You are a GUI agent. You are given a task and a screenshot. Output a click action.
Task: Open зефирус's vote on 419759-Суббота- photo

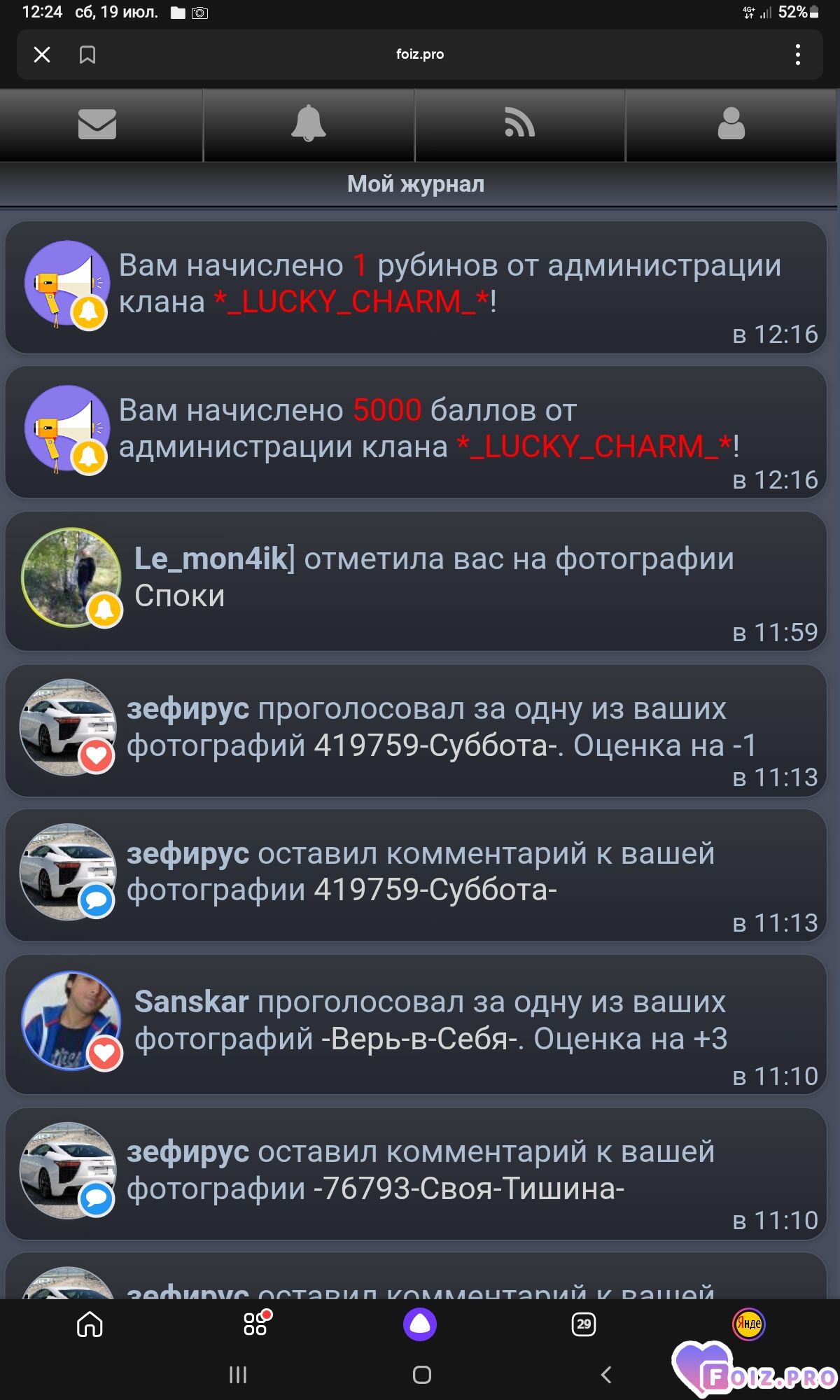pos(416,730)
